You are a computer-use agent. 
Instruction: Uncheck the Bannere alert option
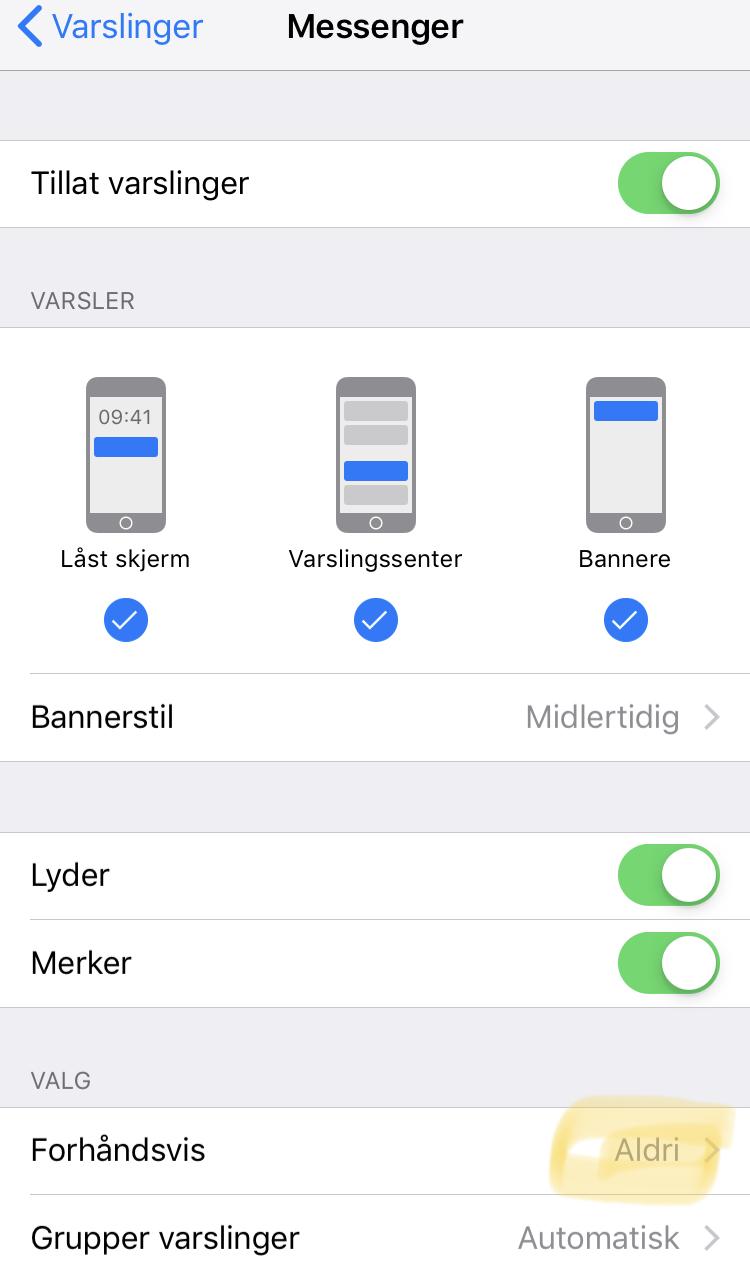(626, 621)
